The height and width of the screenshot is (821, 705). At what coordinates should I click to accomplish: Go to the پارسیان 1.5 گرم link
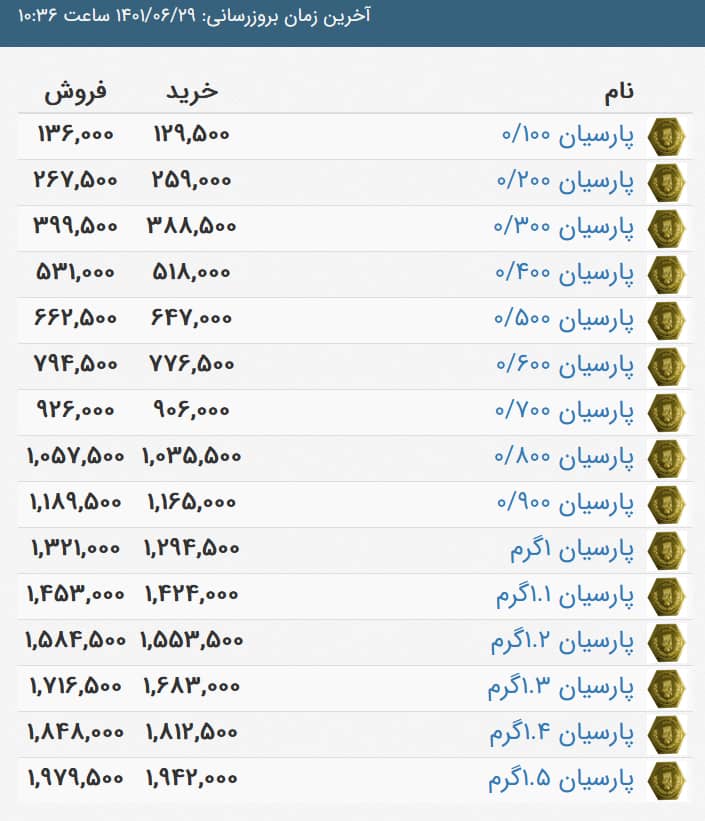(x=561, y=780)
